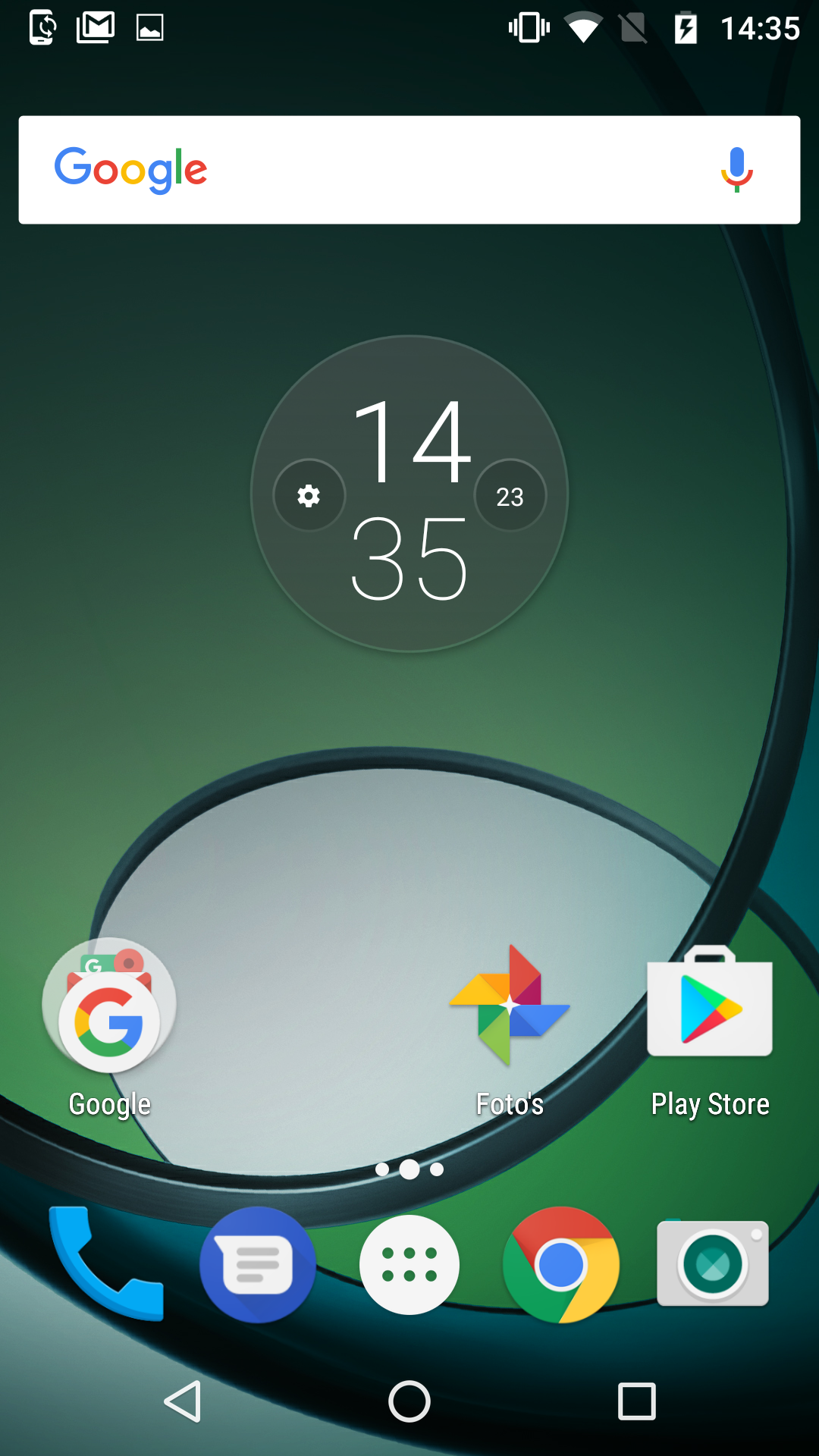The image size is (819, 1456).
Task: Open clock widget settings gear
Action: 309,496
